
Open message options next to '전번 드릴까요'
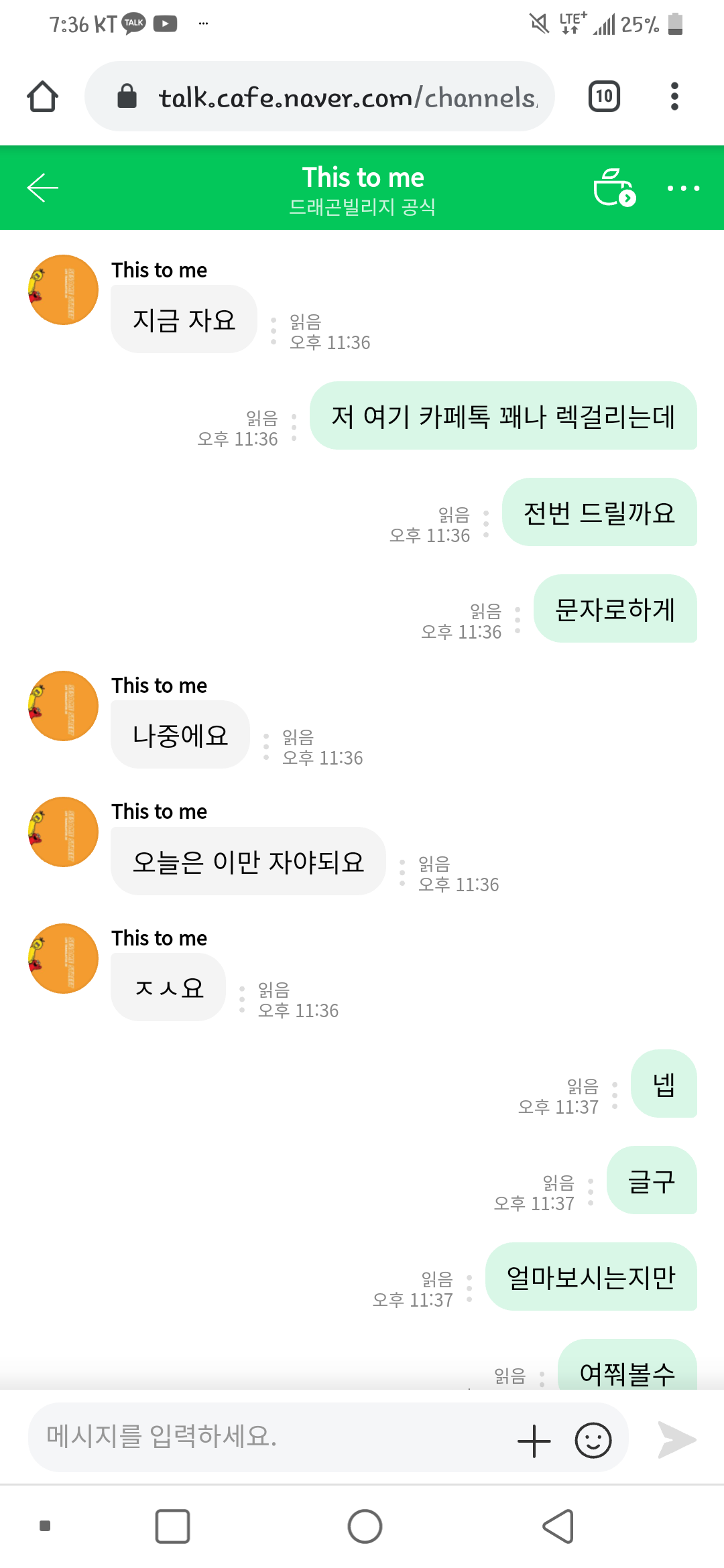click(486, 525)
